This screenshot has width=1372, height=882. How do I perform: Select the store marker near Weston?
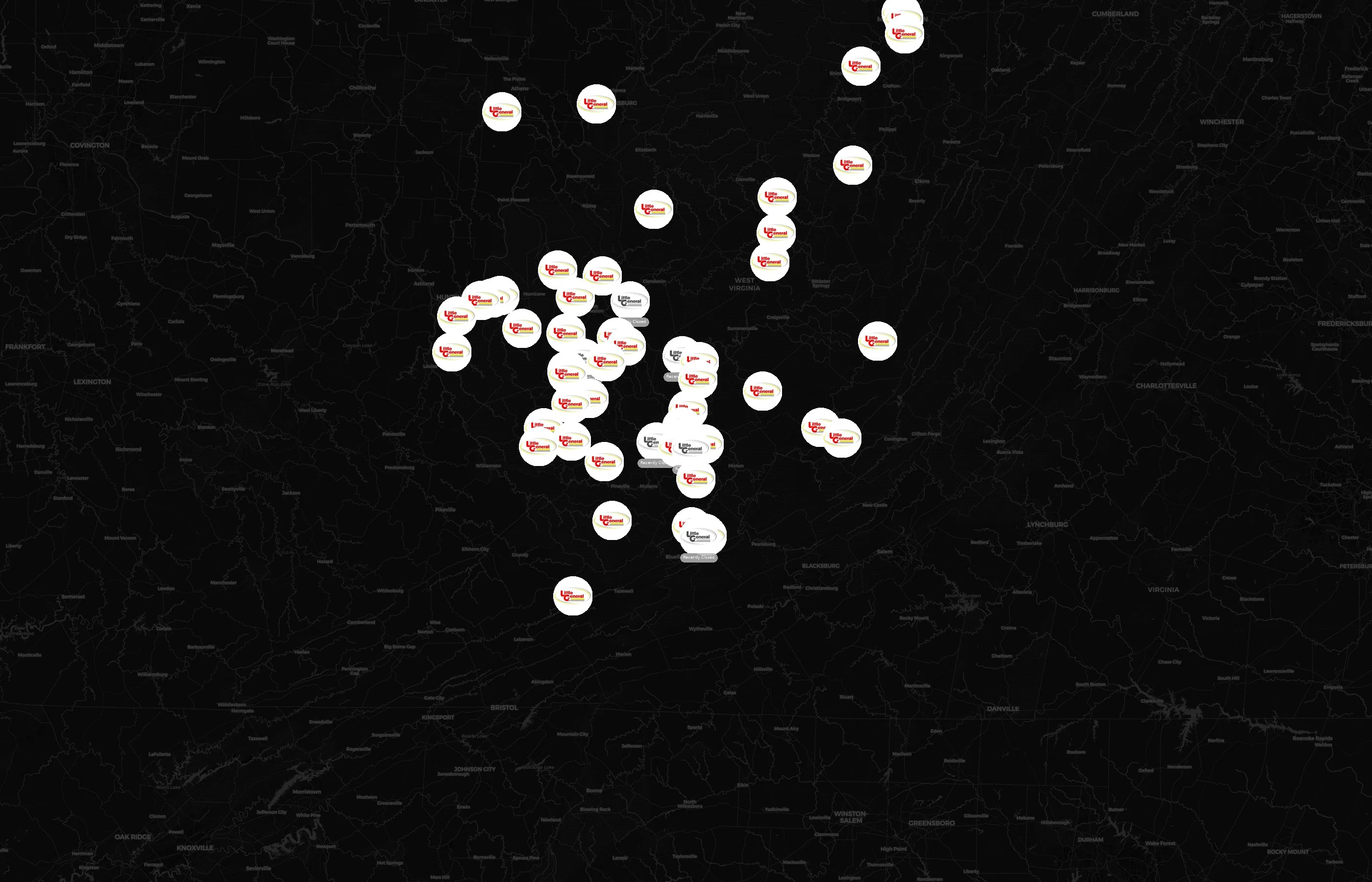853,166
